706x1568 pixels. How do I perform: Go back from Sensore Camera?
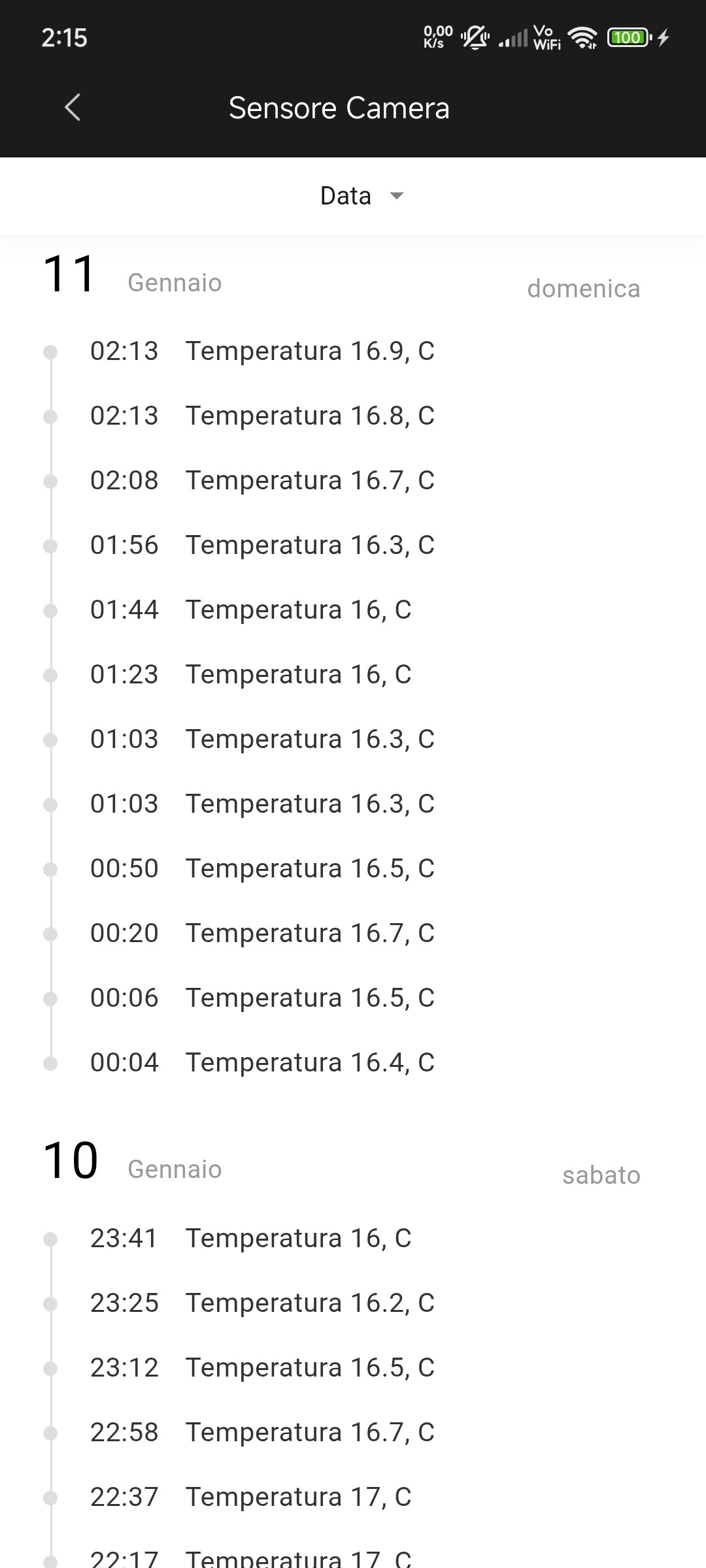pos(73,108)
